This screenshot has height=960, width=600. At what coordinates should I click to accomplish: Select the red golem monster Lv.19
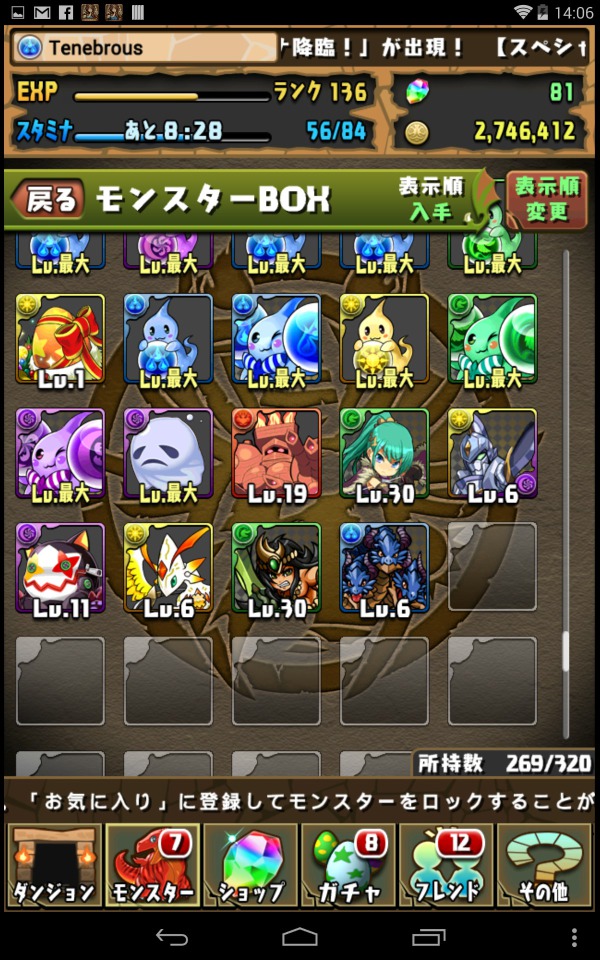pos(276,453)
